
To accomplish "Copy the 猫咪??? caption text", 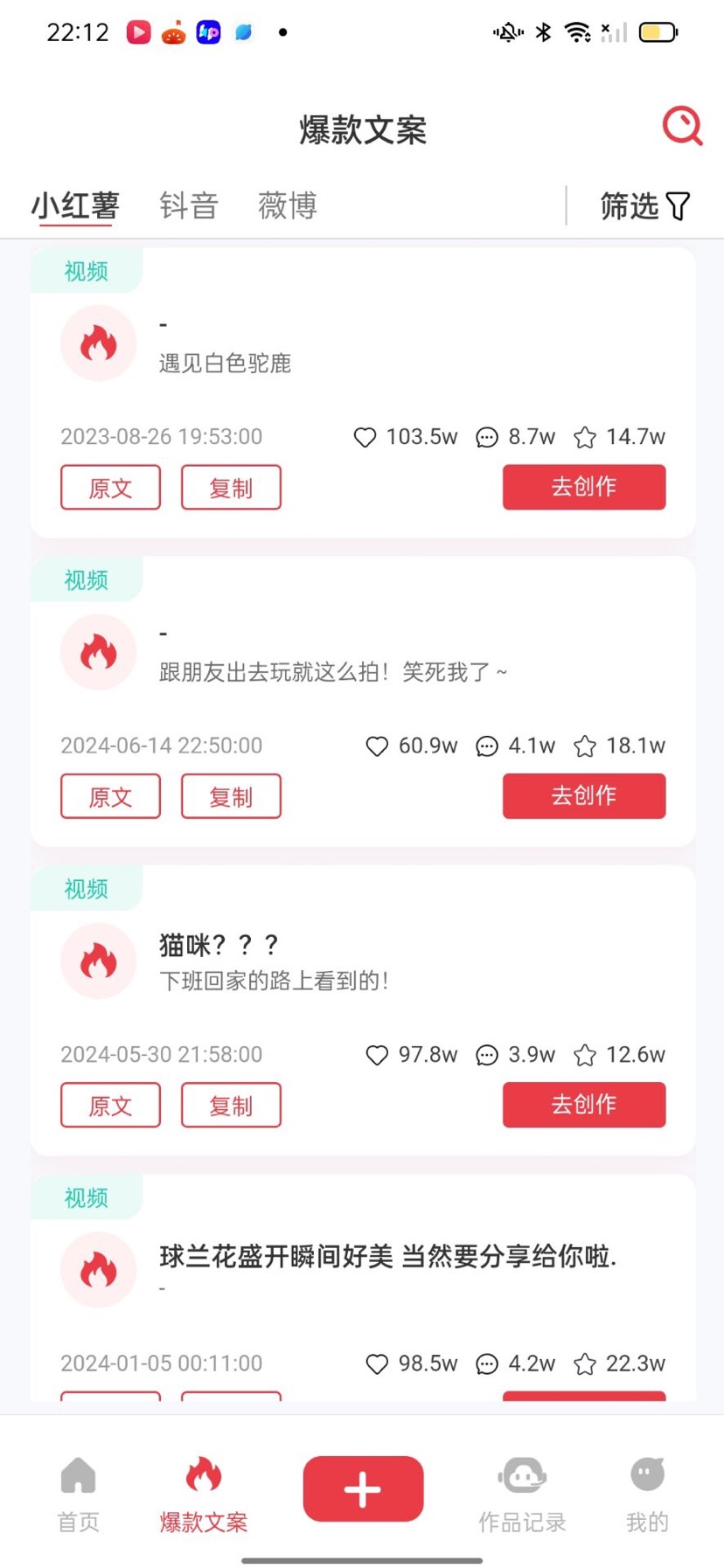I will click(231, 1105).
